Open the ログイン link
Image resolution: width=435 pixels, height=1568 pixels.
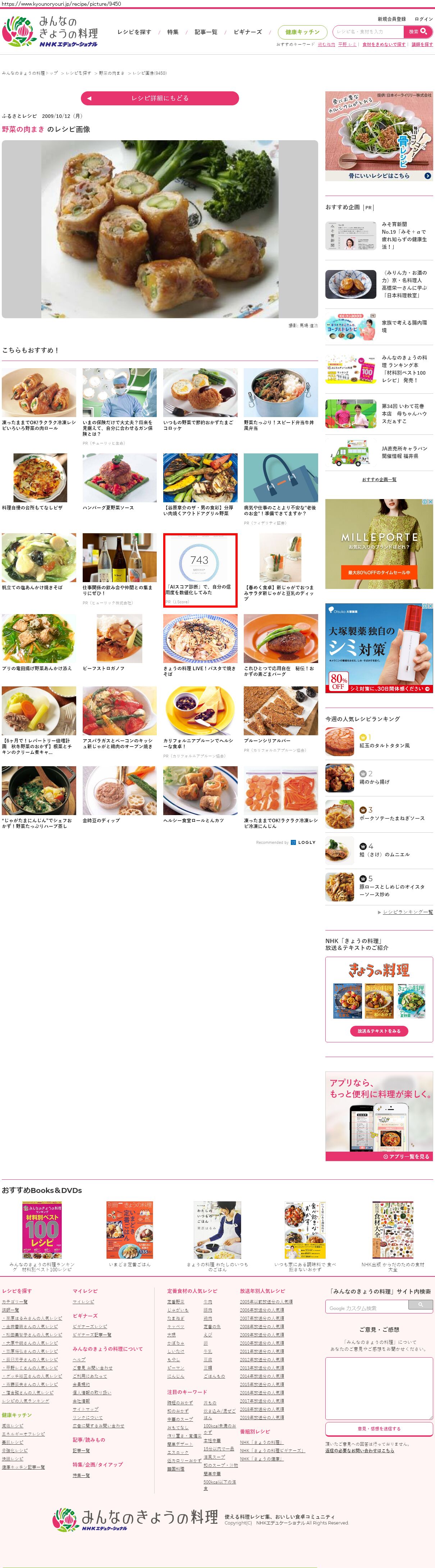pyautogui.click(x=423, y=19)
